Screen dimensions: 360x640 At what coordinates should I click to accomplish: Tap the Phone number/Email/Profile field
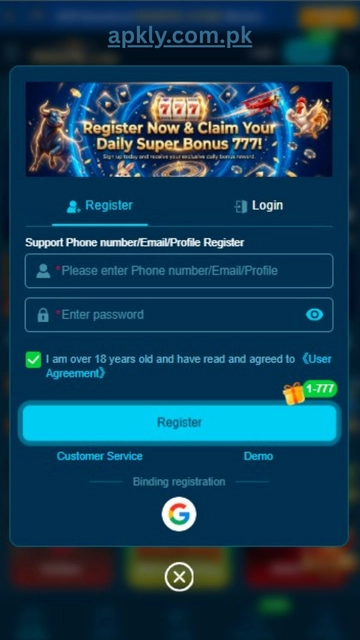[x=179, y=271]
